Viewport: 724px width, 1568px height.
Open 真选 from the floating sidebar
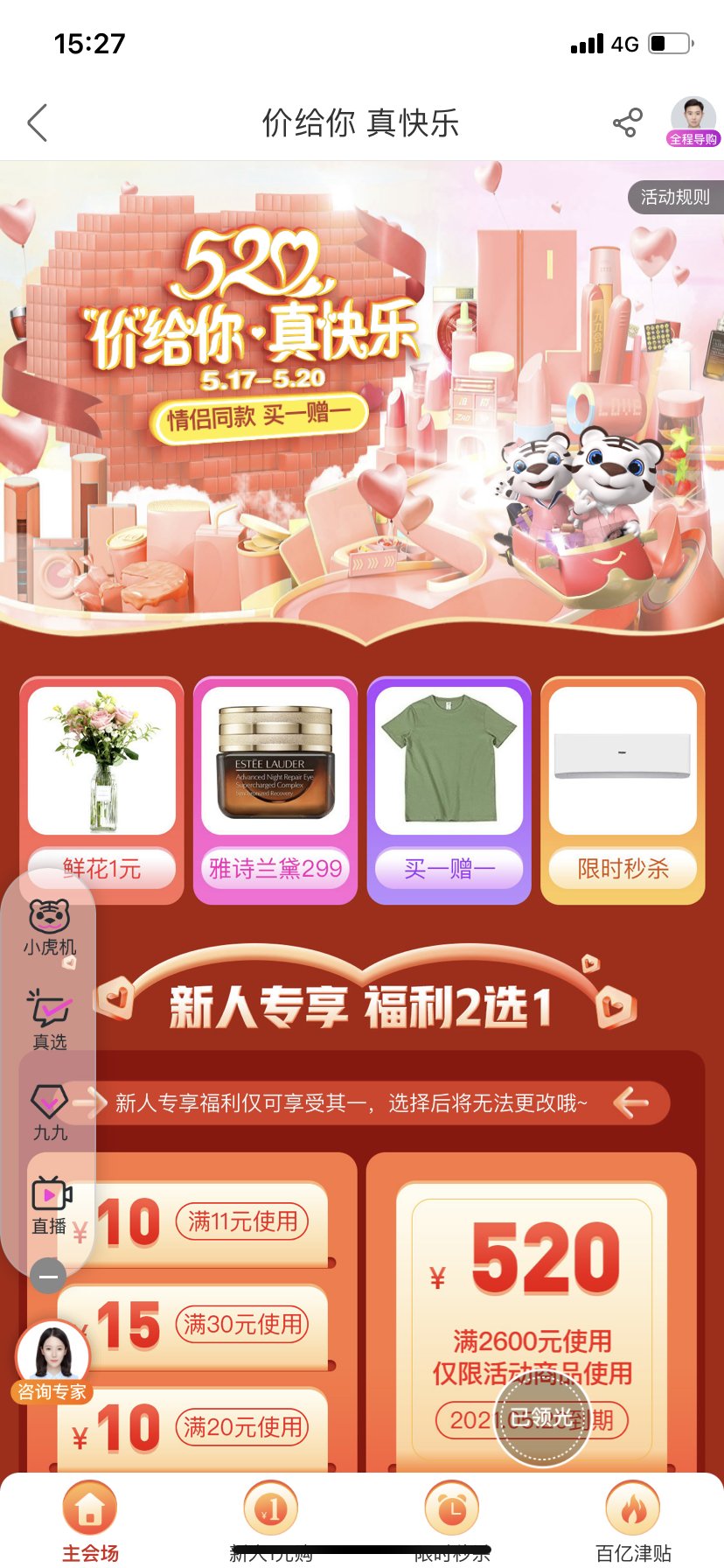[50, 1019]
